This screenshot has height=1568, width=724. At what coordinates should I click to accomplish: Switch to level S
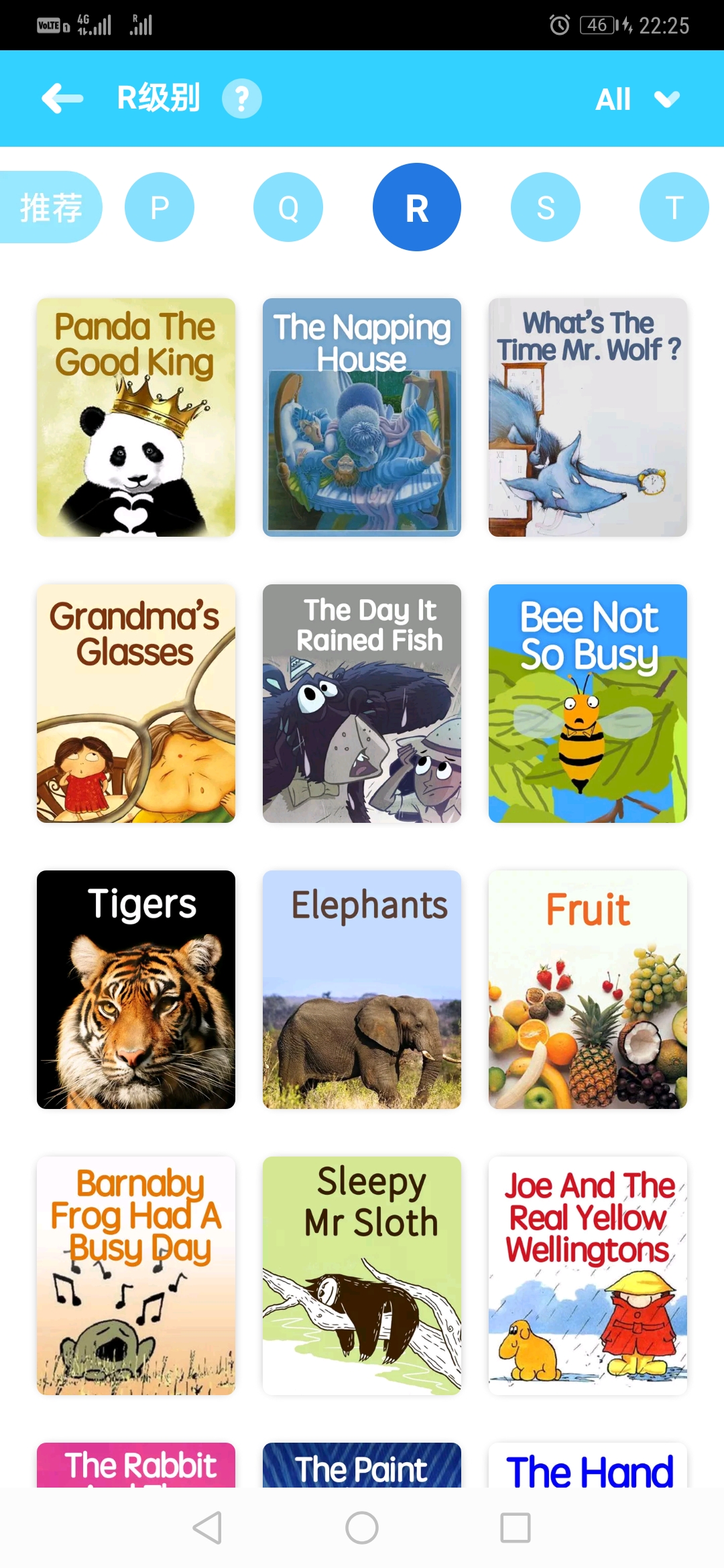point(546,207)
